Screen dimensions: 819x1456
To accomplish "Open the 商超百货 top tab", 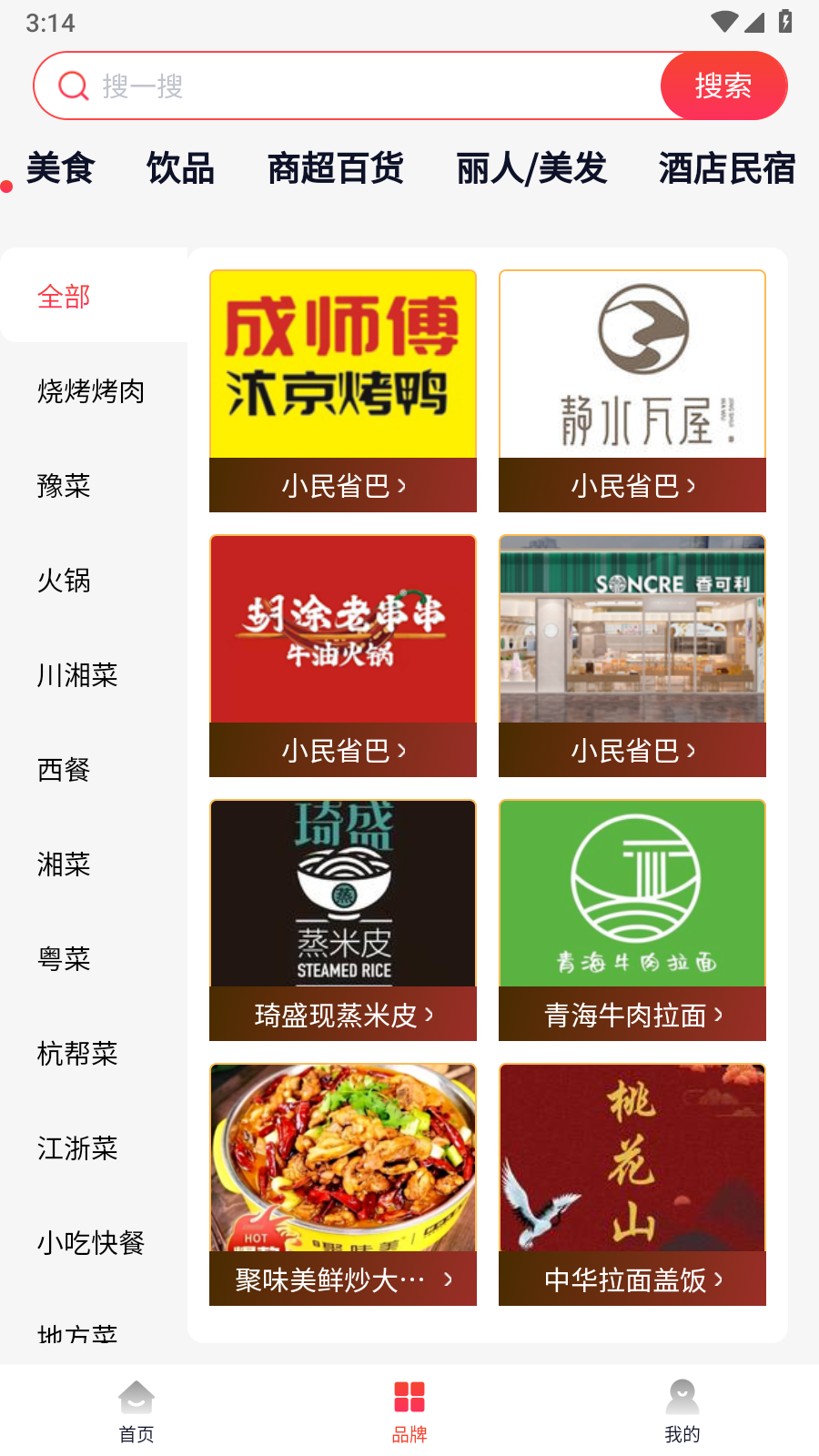I will 335,168.
